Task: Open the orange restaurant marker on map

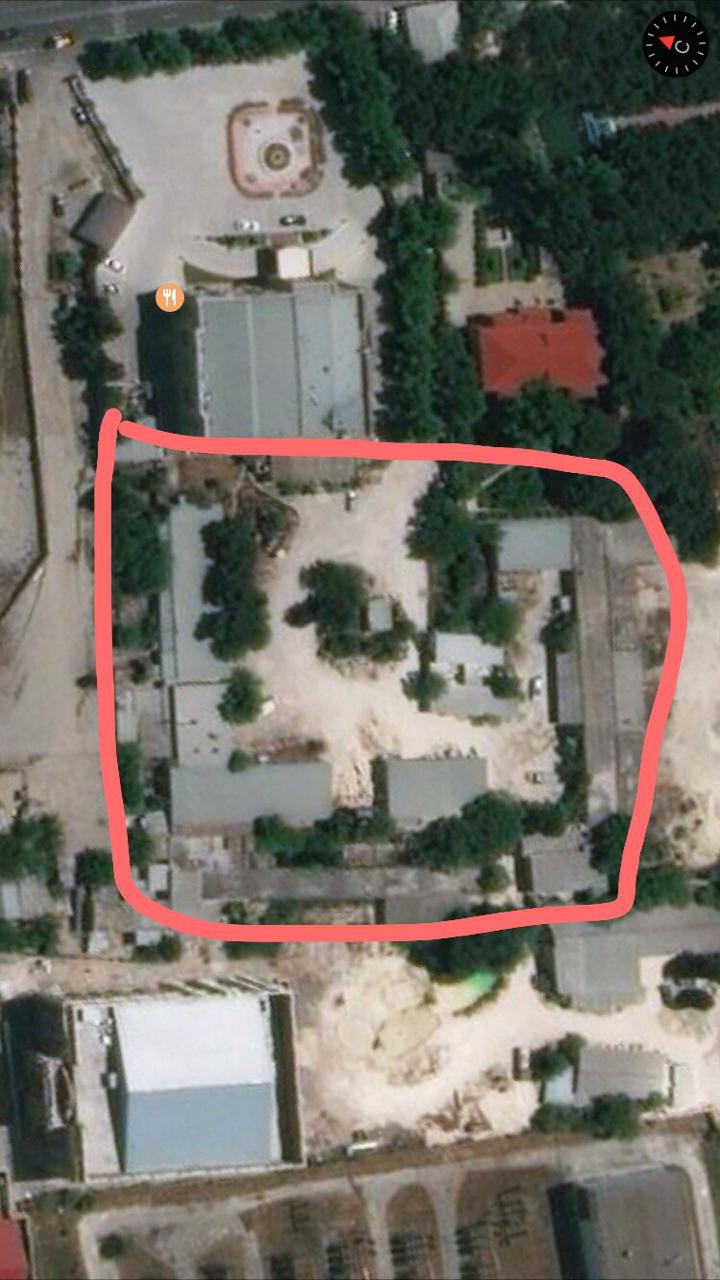Action: click(x=170, y=297)
